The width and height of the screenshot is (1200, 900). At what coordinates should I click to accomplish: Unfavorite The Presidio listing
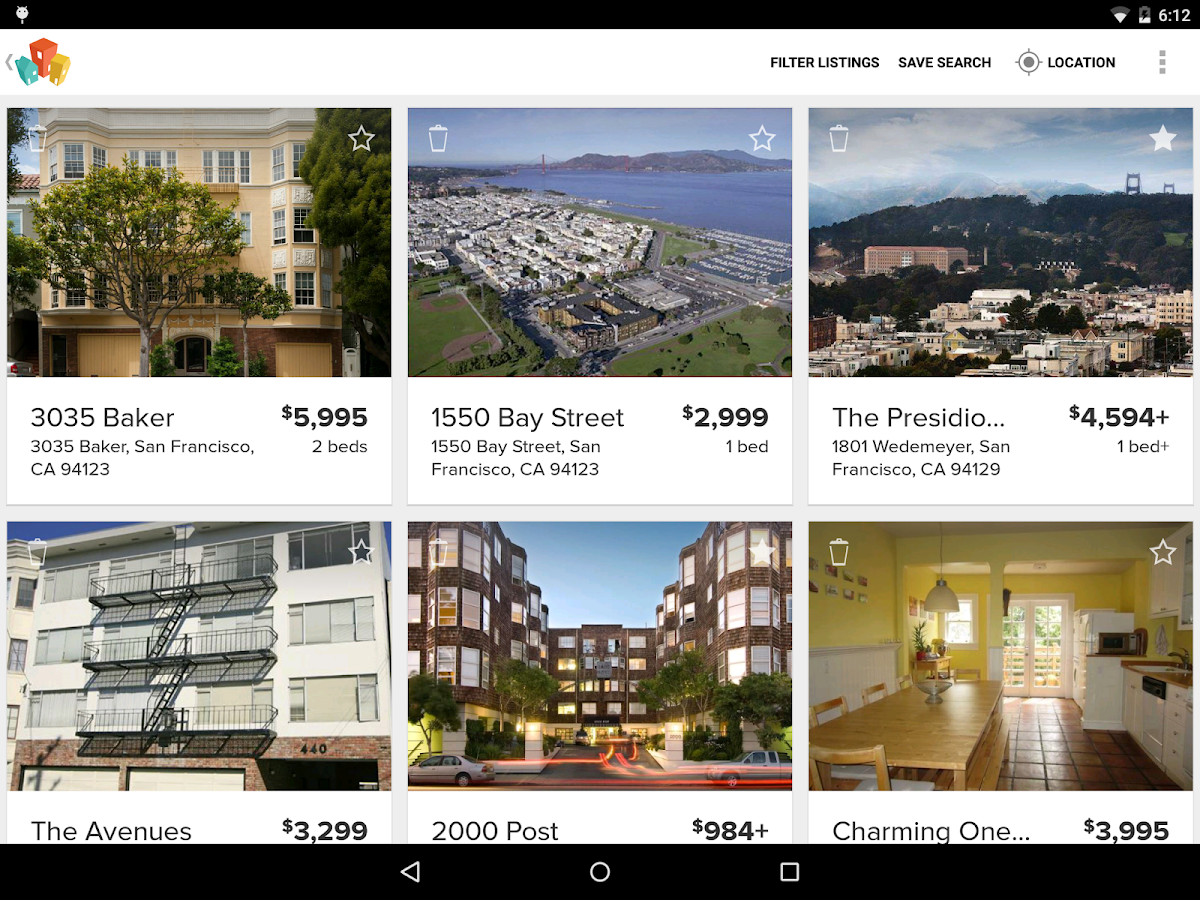coord(1162,139)
